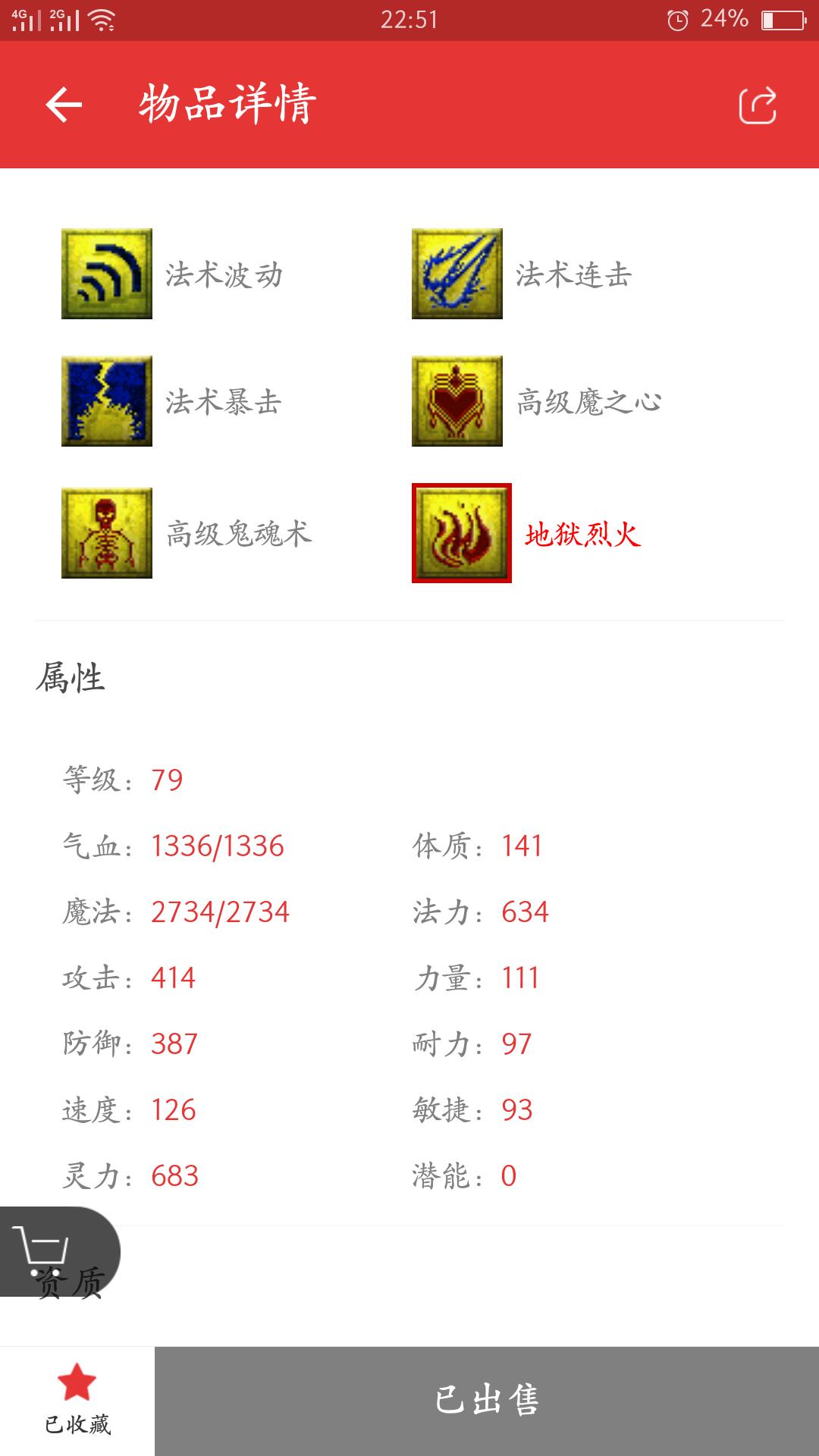Select the 高级鬼魂术 skill icon
Viewport: 819px width, 1456px height.
click(x=107, y=533)
